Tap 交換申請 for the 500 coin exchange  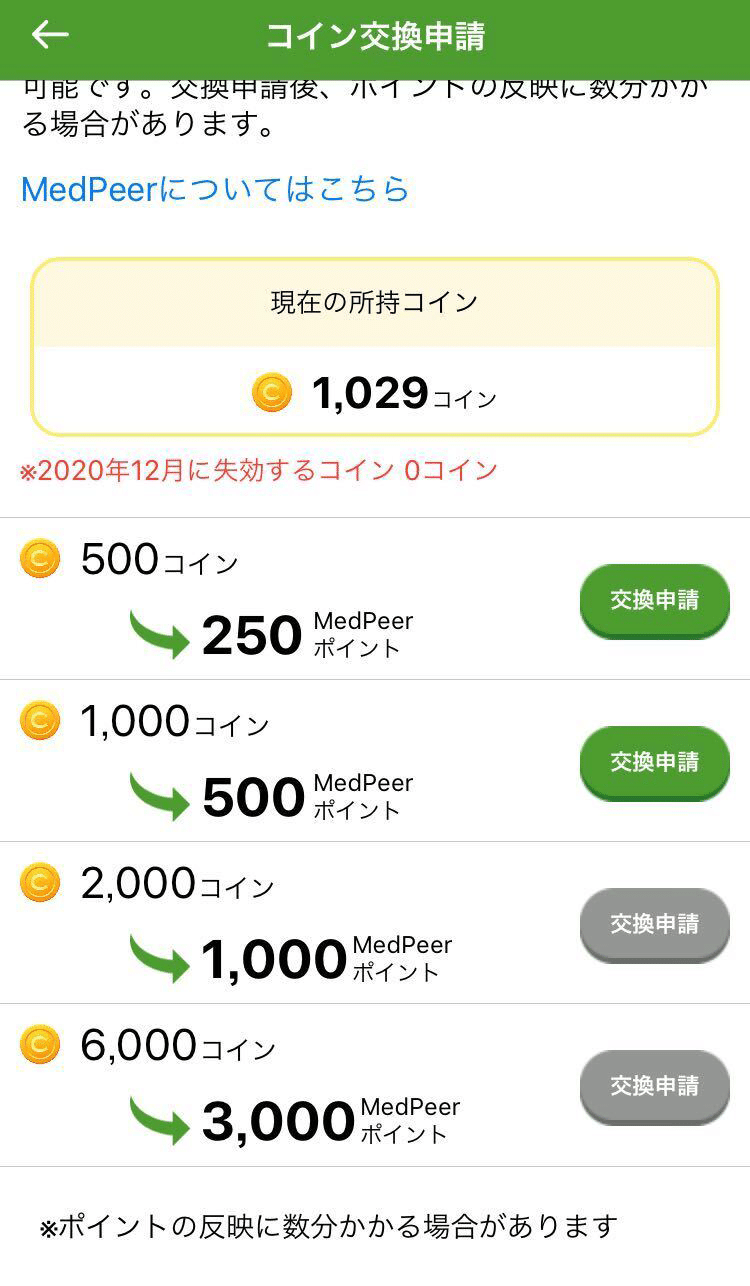pyautogui.click(x=654, y=601)
